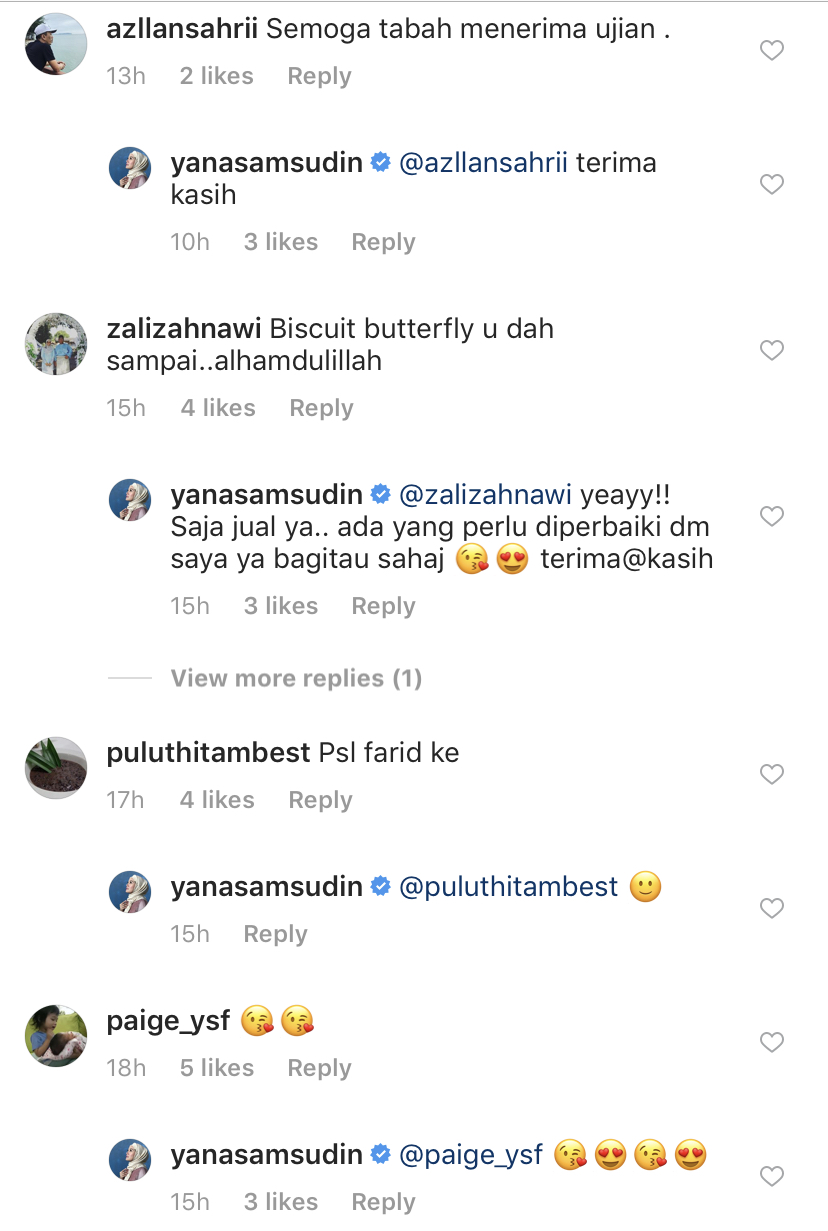Open puluthitambest's profile avatar
The height and width of the screenshot is (1231, 828).
[x=56, y=768]
